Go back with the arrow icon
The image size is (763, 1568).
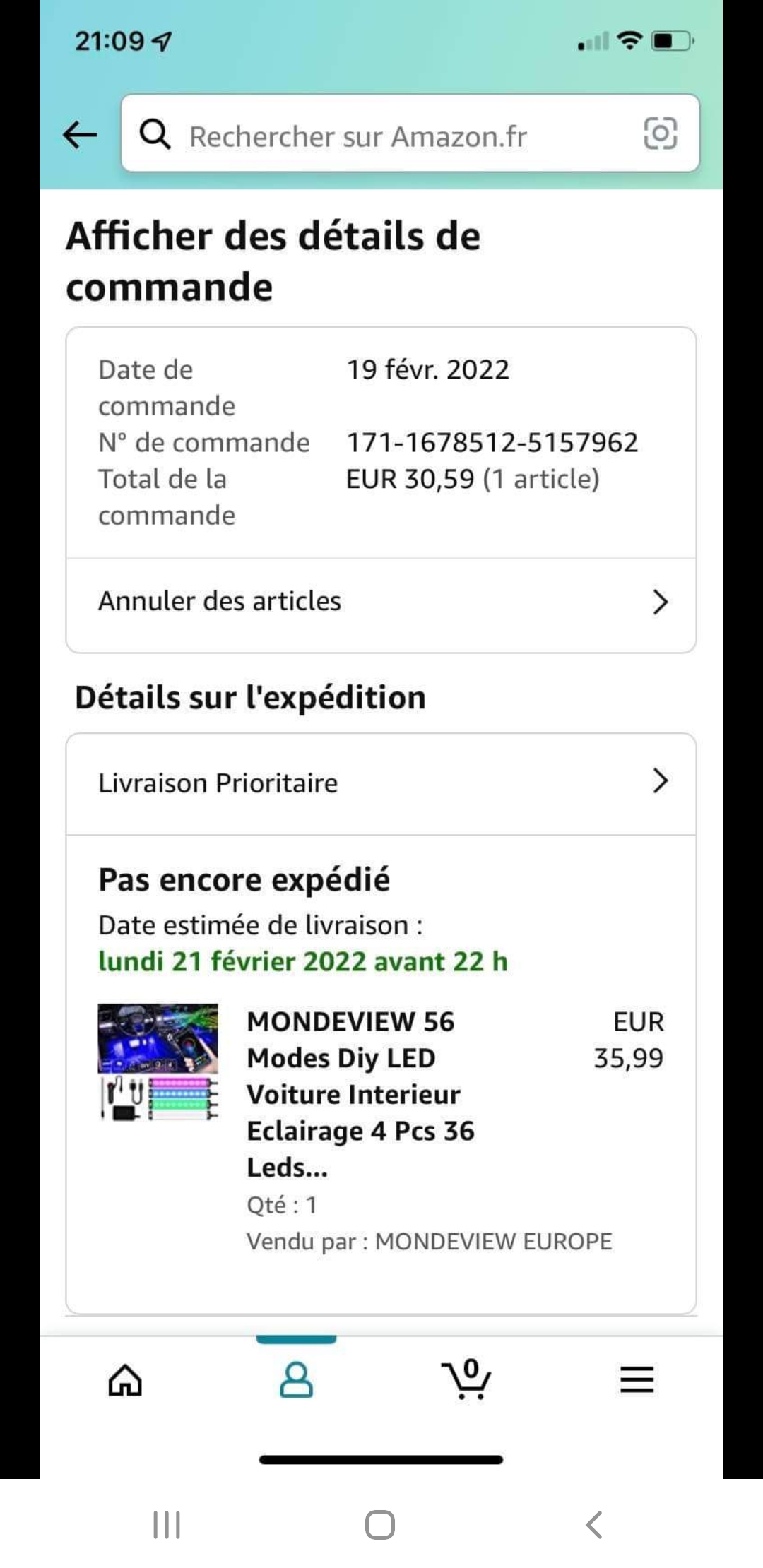pyautogui.click(x=80, y=134)
